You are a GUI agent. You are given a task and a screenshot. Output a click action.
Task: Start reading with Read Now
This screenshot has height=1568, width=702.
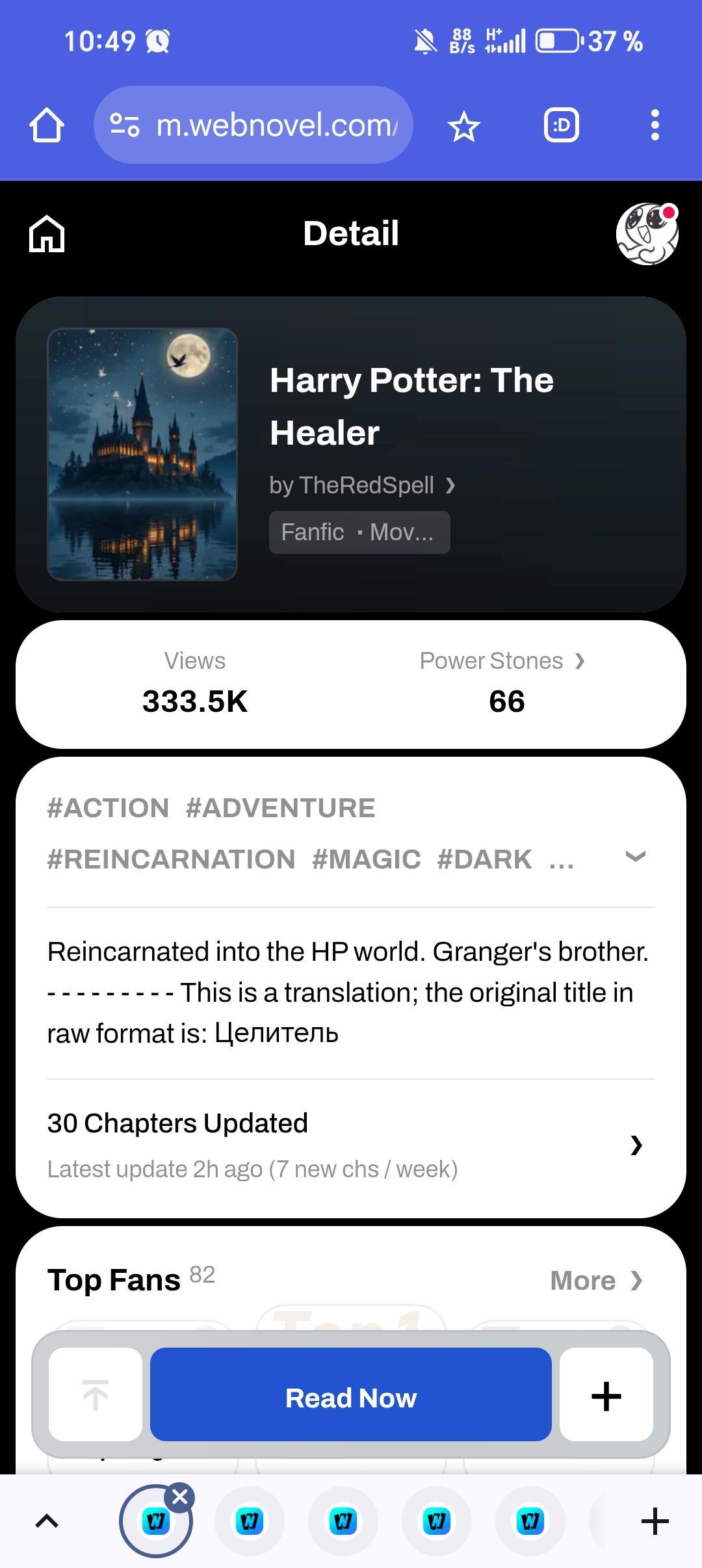[351, 1398]
